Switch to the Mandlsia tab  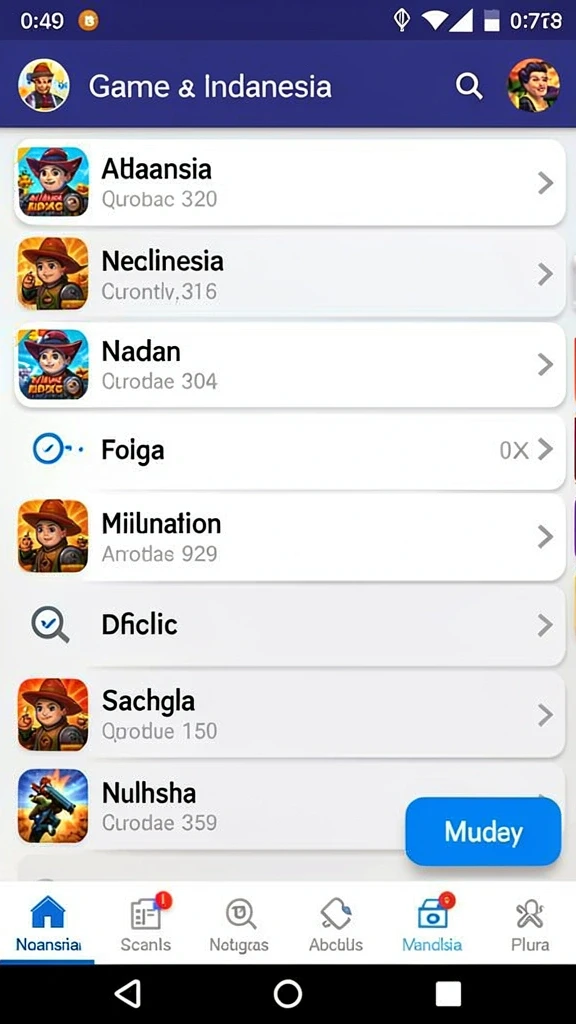pyautogui.click(x=432, y=923)
